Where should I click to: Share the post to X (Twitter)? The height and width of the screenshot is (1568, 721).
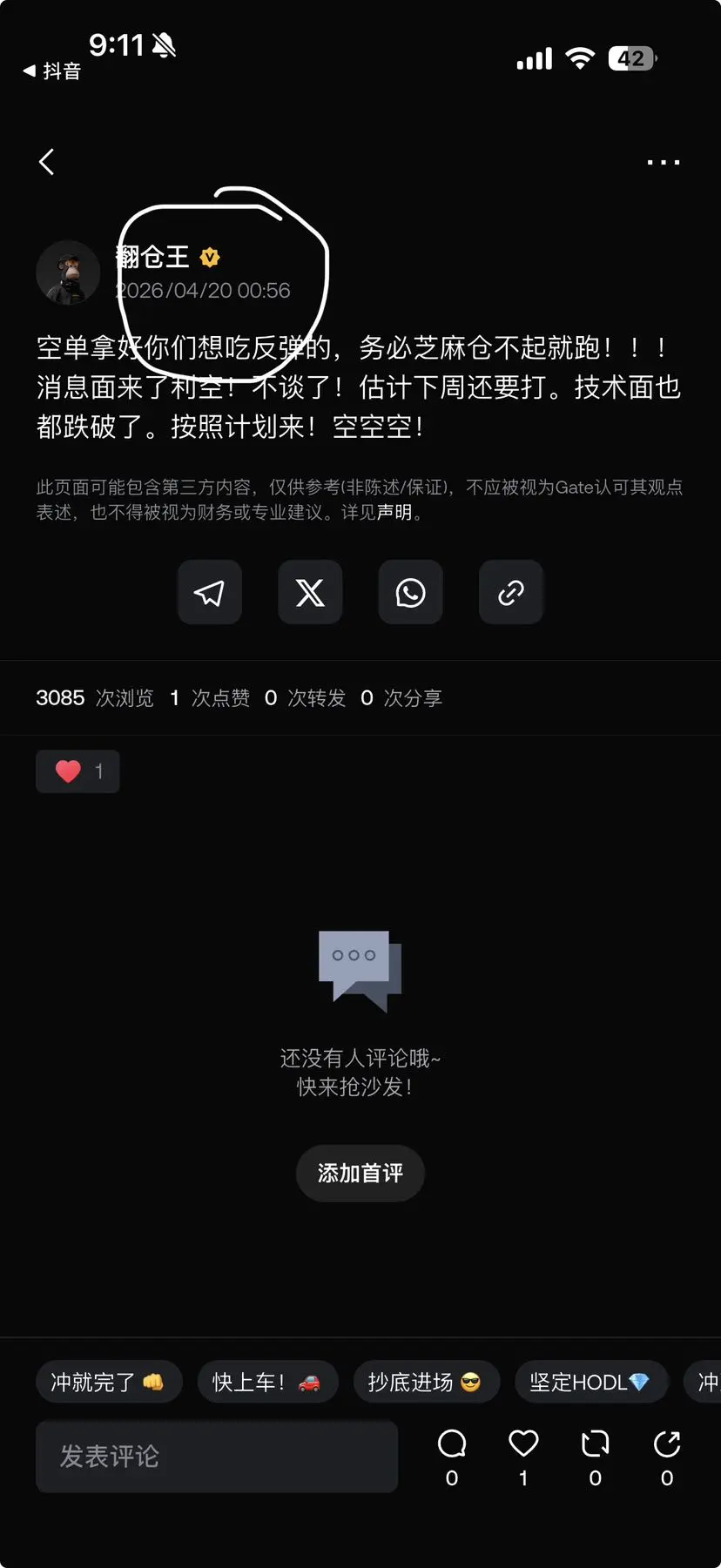pyautogui.click(x=310, y=593)
